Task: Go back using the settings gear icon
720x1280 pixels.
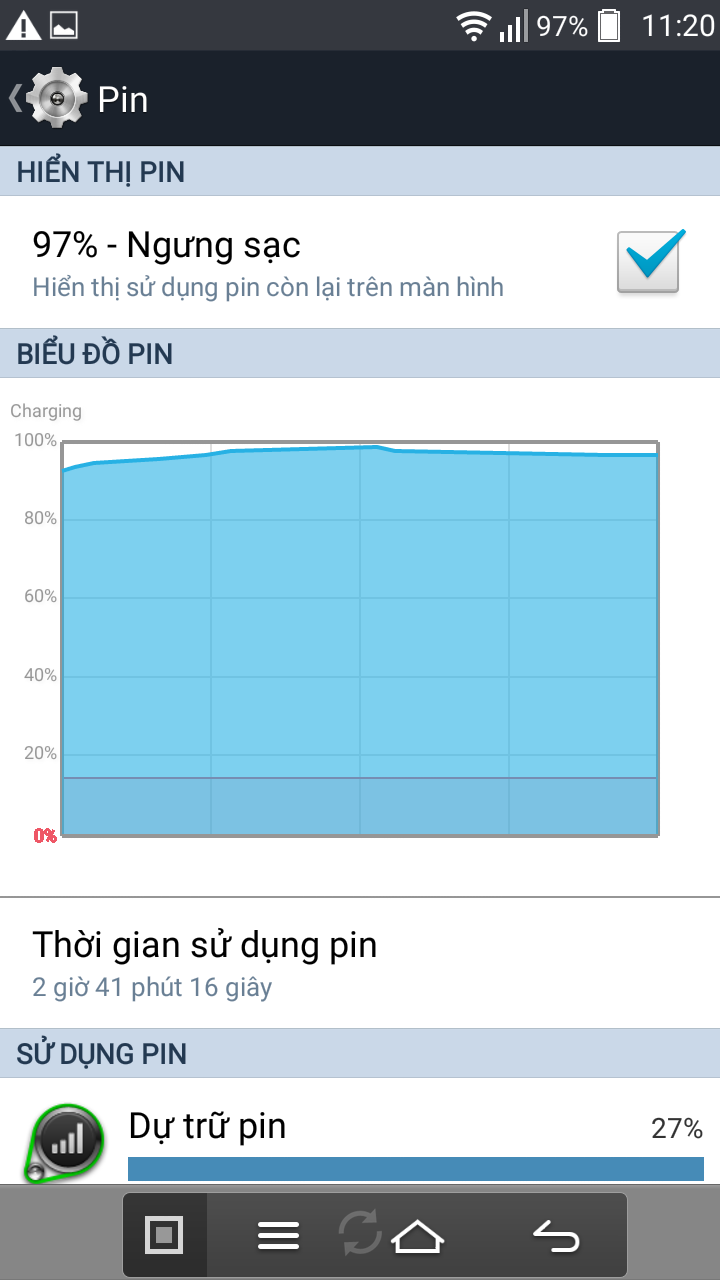Action: point(57,99)
